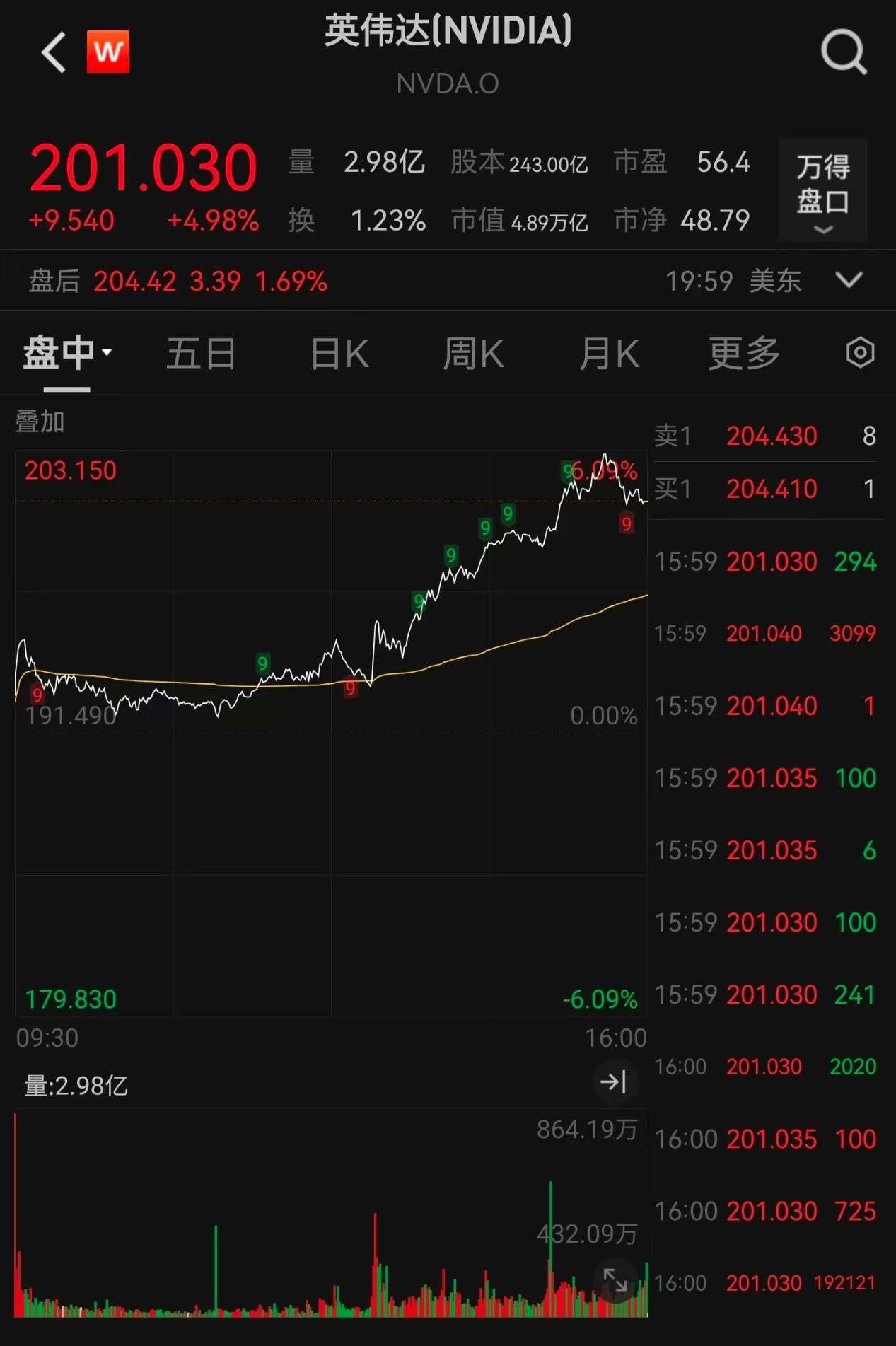Screen dimensions: 896x1346
Task: Go back using the arrow icon
Action: (x=54, y=52)
